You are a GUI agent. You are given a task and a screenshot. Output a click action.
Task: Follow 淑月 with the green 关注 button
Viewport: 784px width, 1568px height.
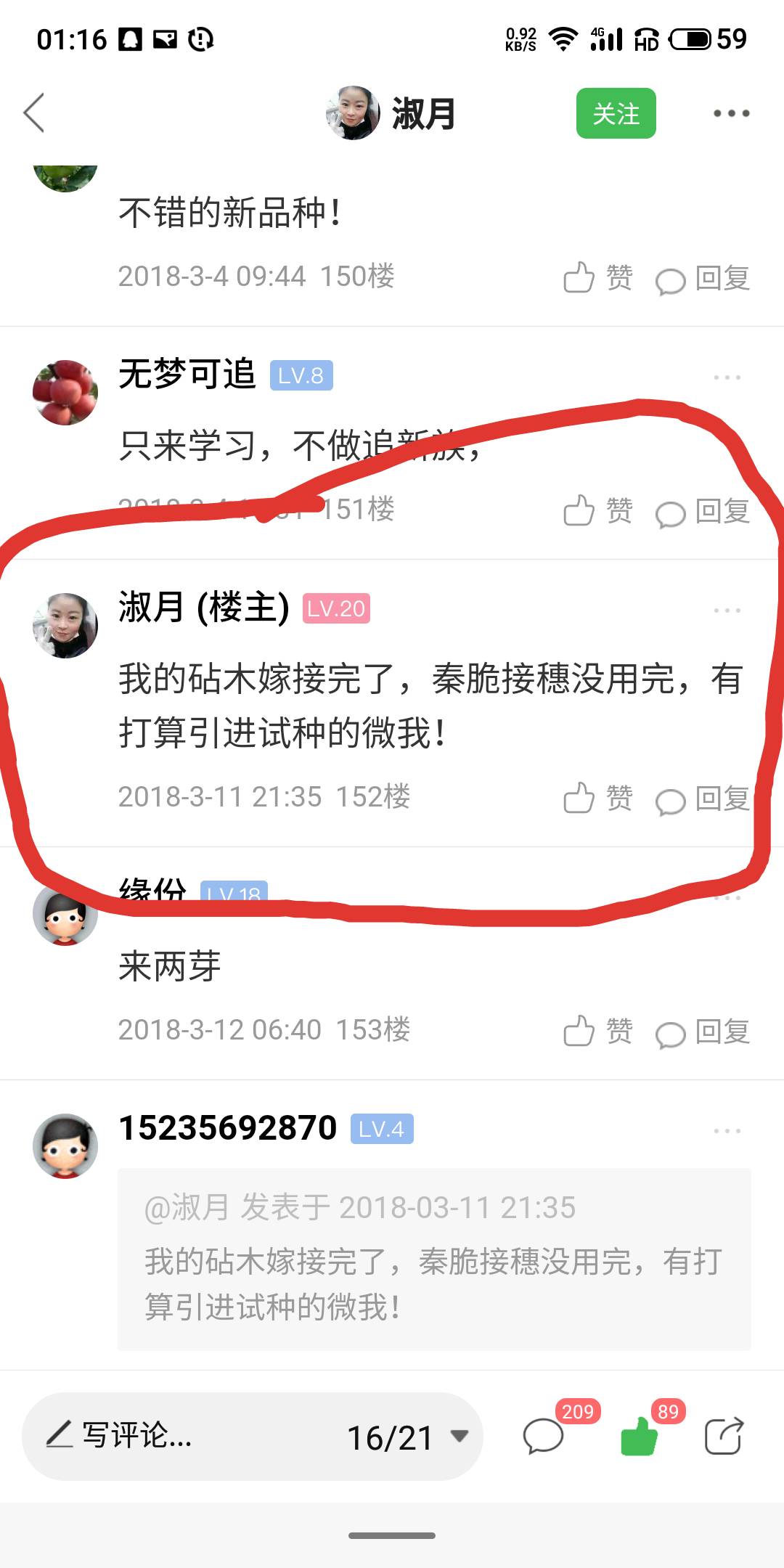[x=616, y=113]
